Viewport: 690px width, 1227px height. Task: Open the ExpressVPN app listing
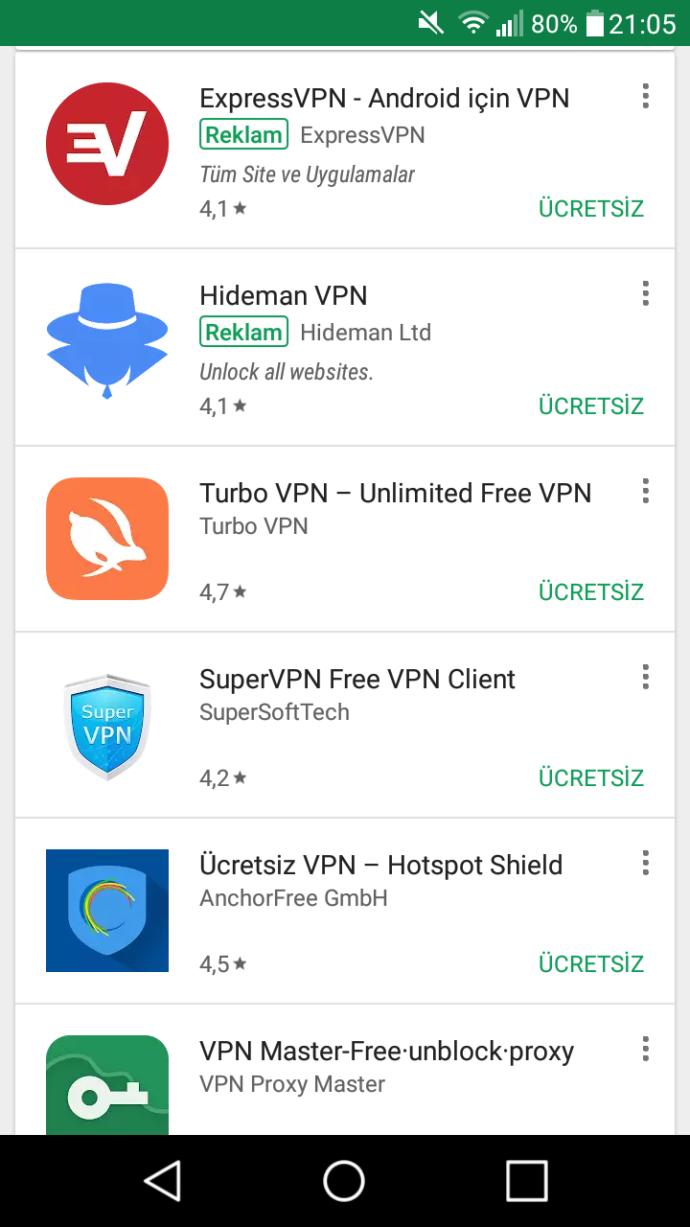[345, 152]
